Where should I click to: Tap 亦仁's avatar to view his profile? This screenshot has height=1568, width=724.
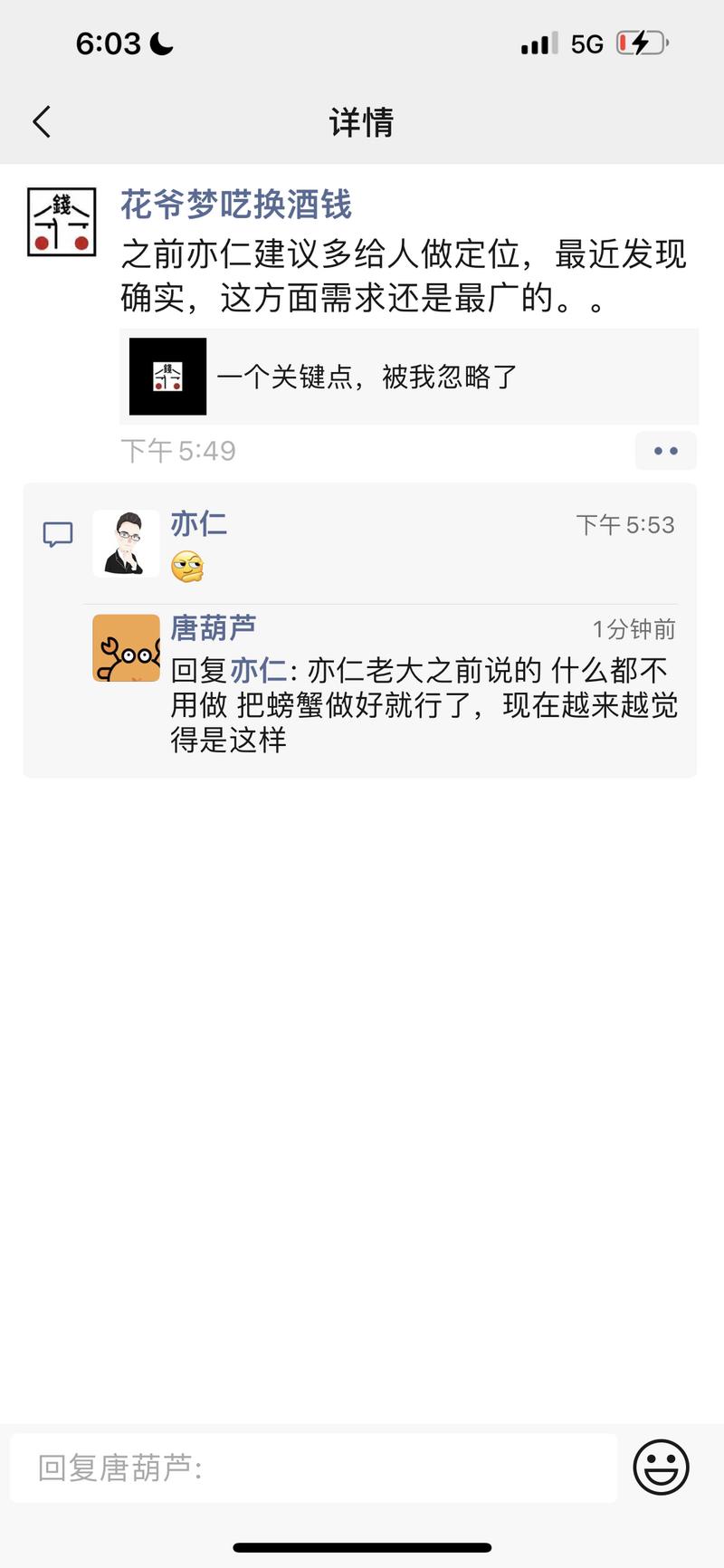[x=126, y=543]
